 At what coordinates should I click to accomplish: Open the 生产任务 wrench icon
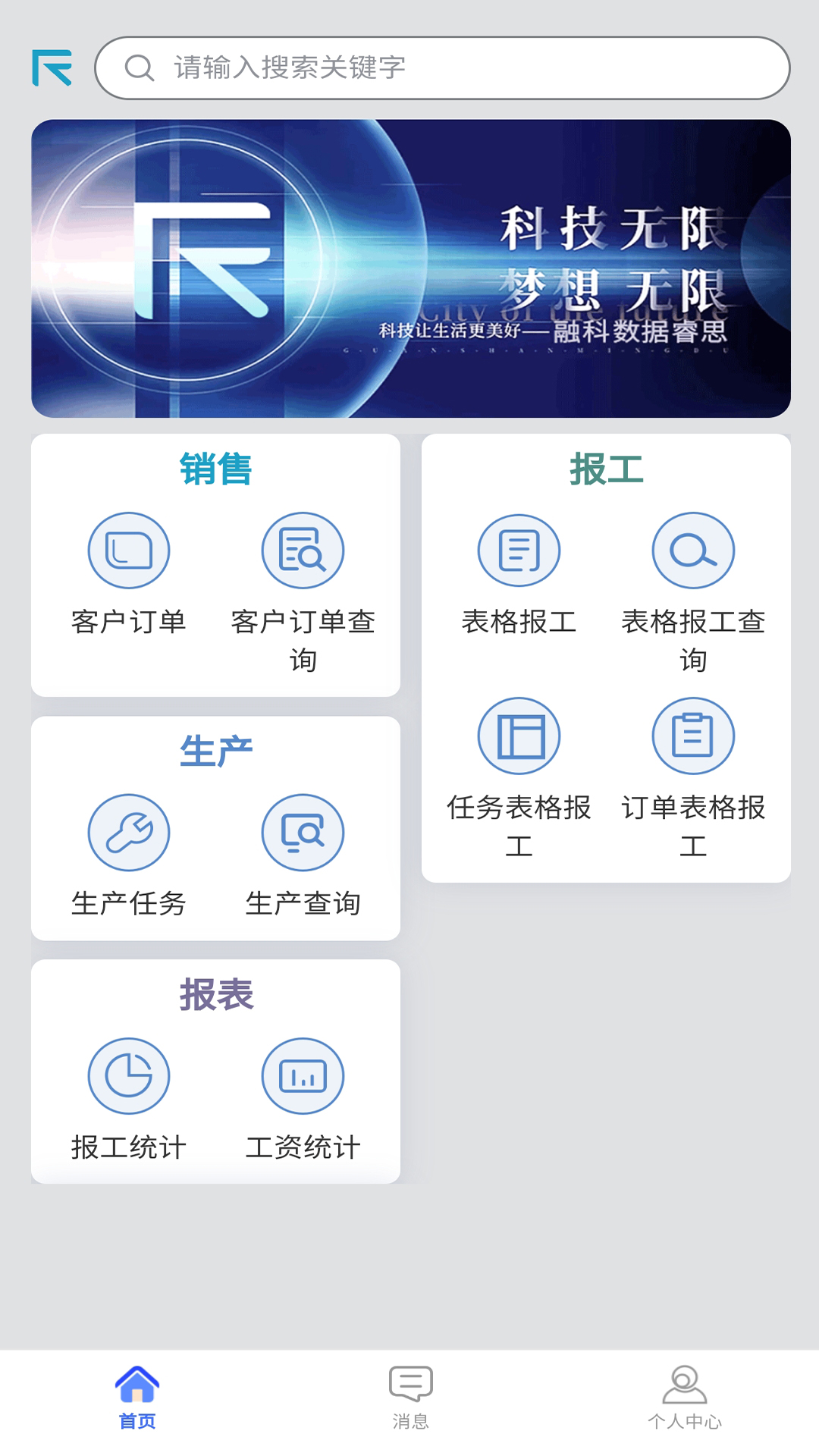pos(129,832)
